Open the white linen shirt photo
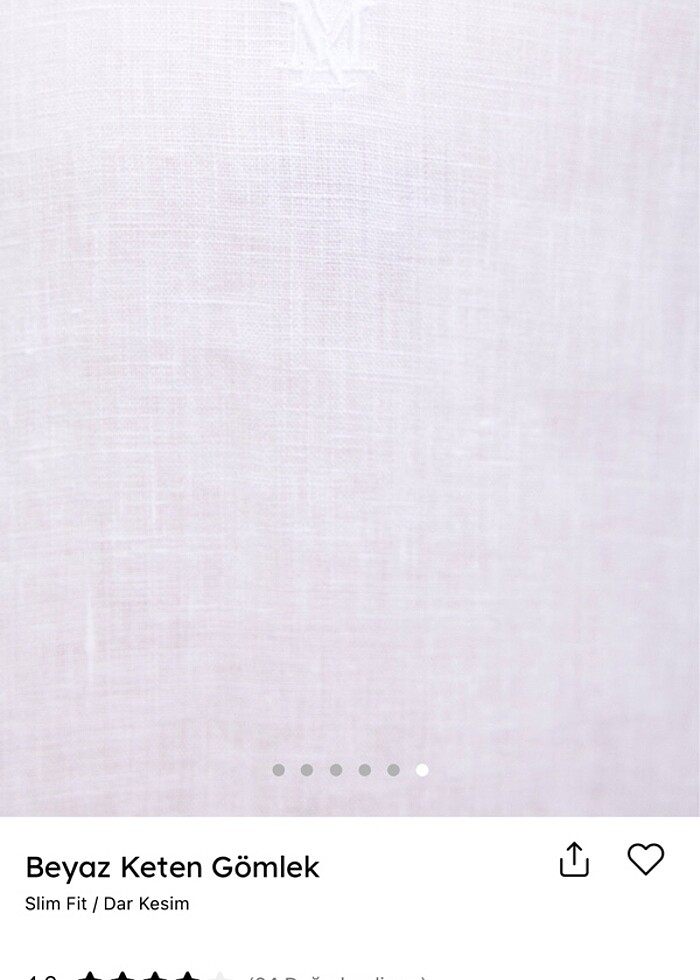The image size is (700, 980). (x=350, y=400)
